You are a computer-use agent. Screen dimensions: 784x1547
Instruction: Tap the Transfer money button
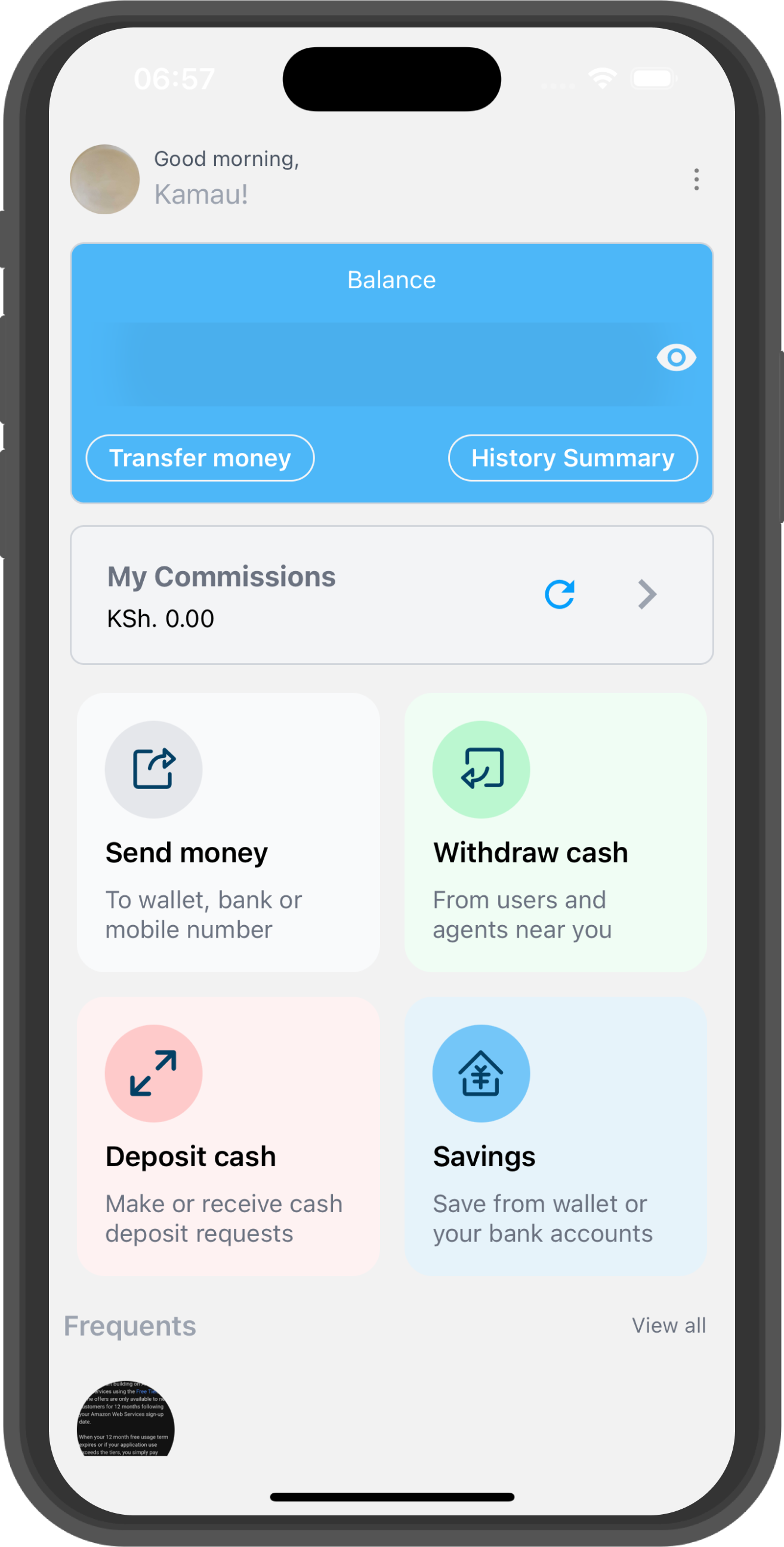tap(200, 458)
